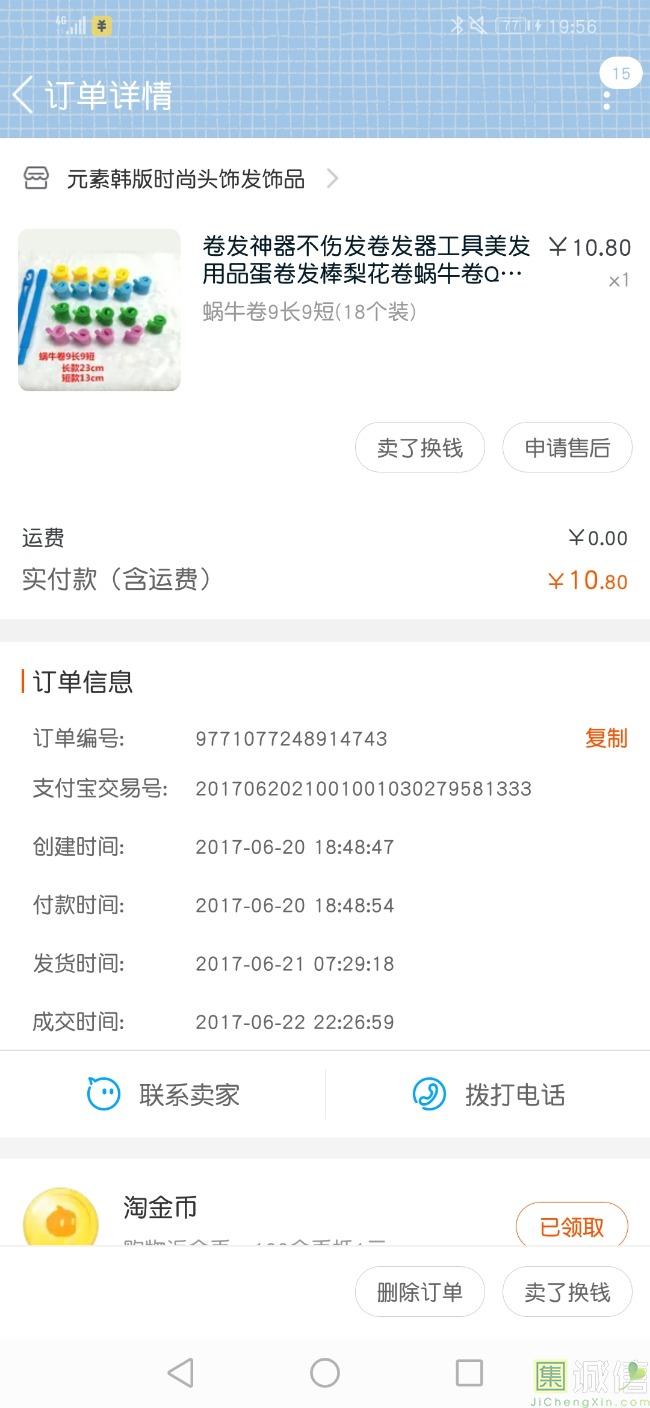Apply for after-sales via 申请售后
This screenshot has width=650, height=1408.
[567, 448]
